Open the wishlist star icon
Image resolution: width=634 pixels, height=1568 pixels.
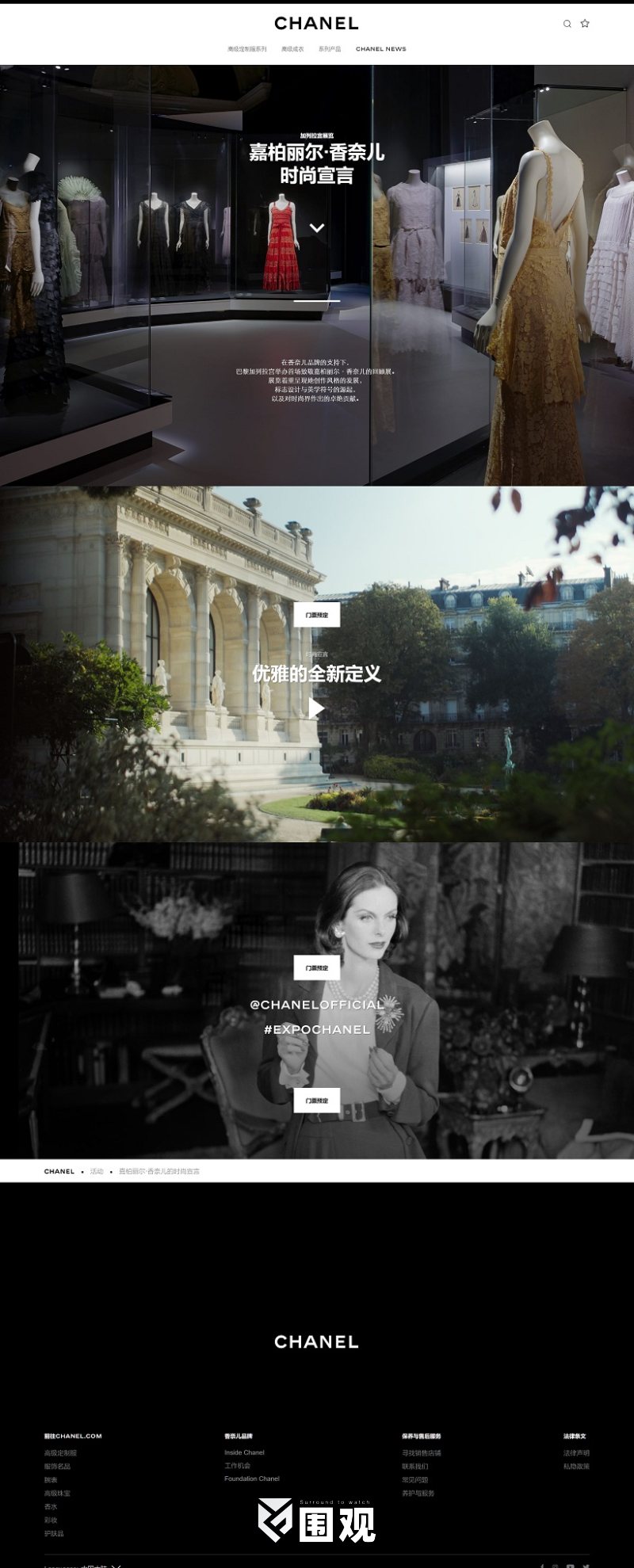pyautogui.click(x=585, y=24)
